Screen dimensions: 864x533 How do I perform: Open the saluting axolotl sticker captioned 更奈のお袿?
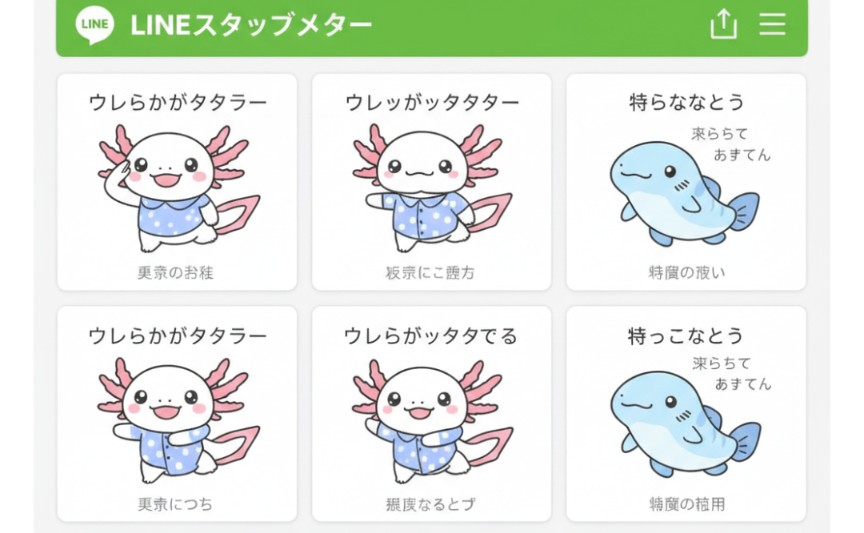pyautogui.click(x=177, y=183)
